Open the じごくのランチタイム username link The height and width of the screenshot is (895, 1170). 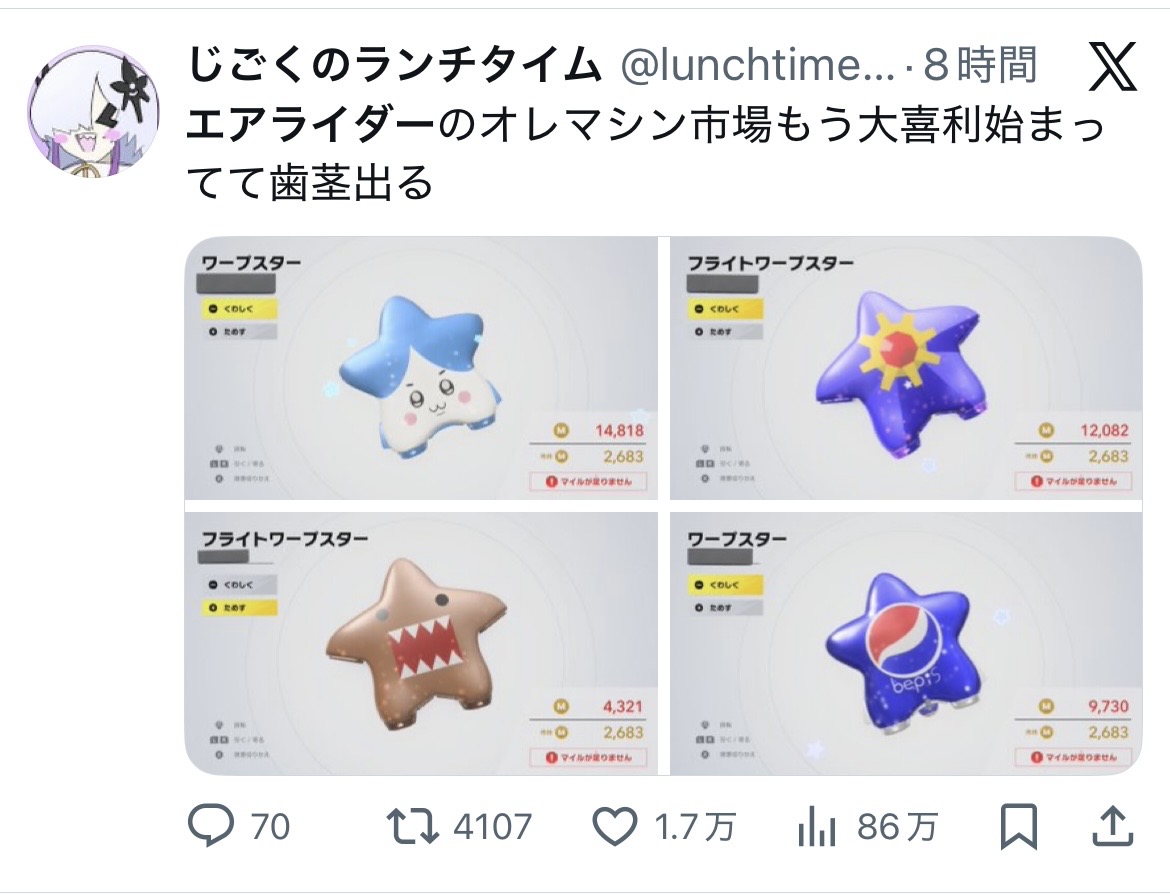(396, 66)
